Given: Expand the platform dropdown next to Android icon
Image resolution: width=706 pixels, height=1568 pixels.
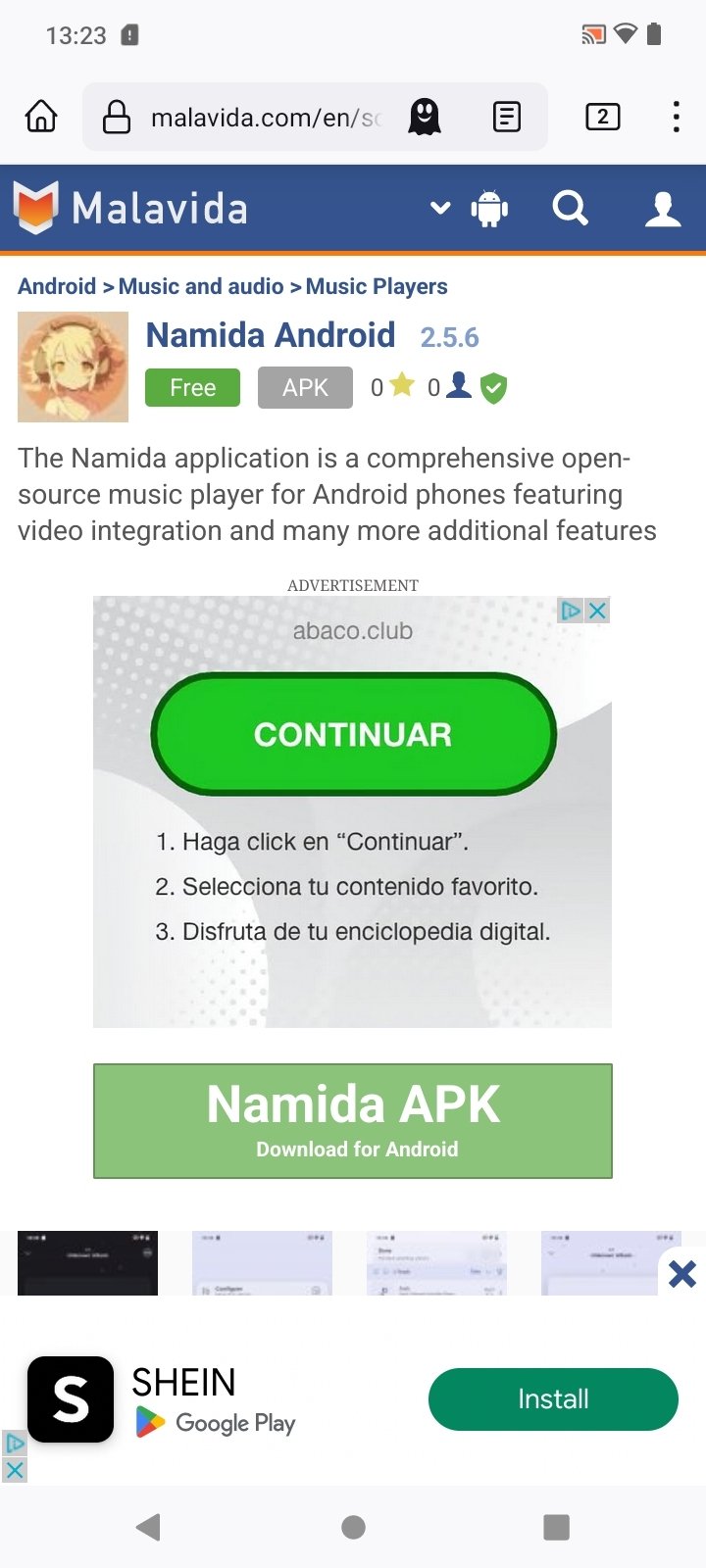Looking at the screenshot, I should point(441,208).
